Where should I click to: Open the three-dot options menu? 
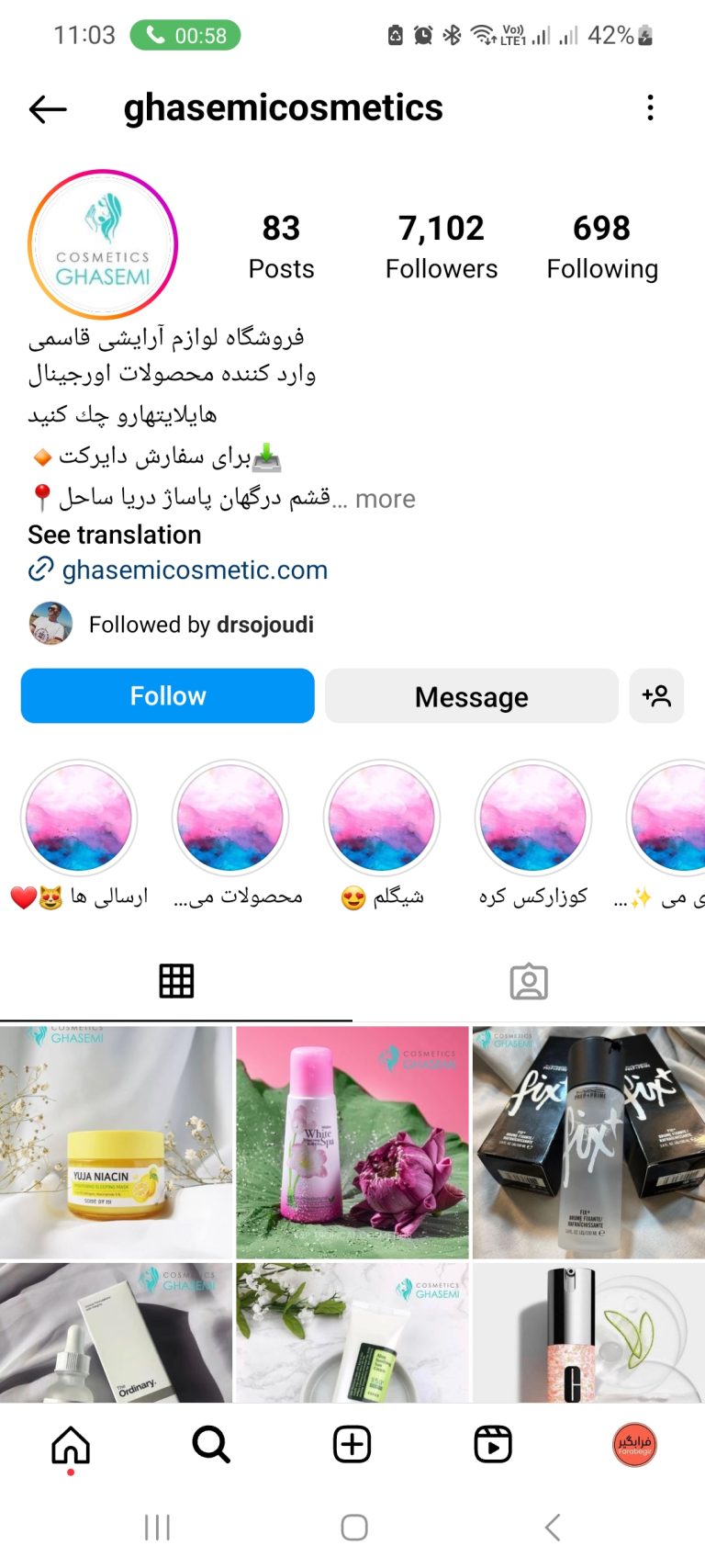(650, 107)
